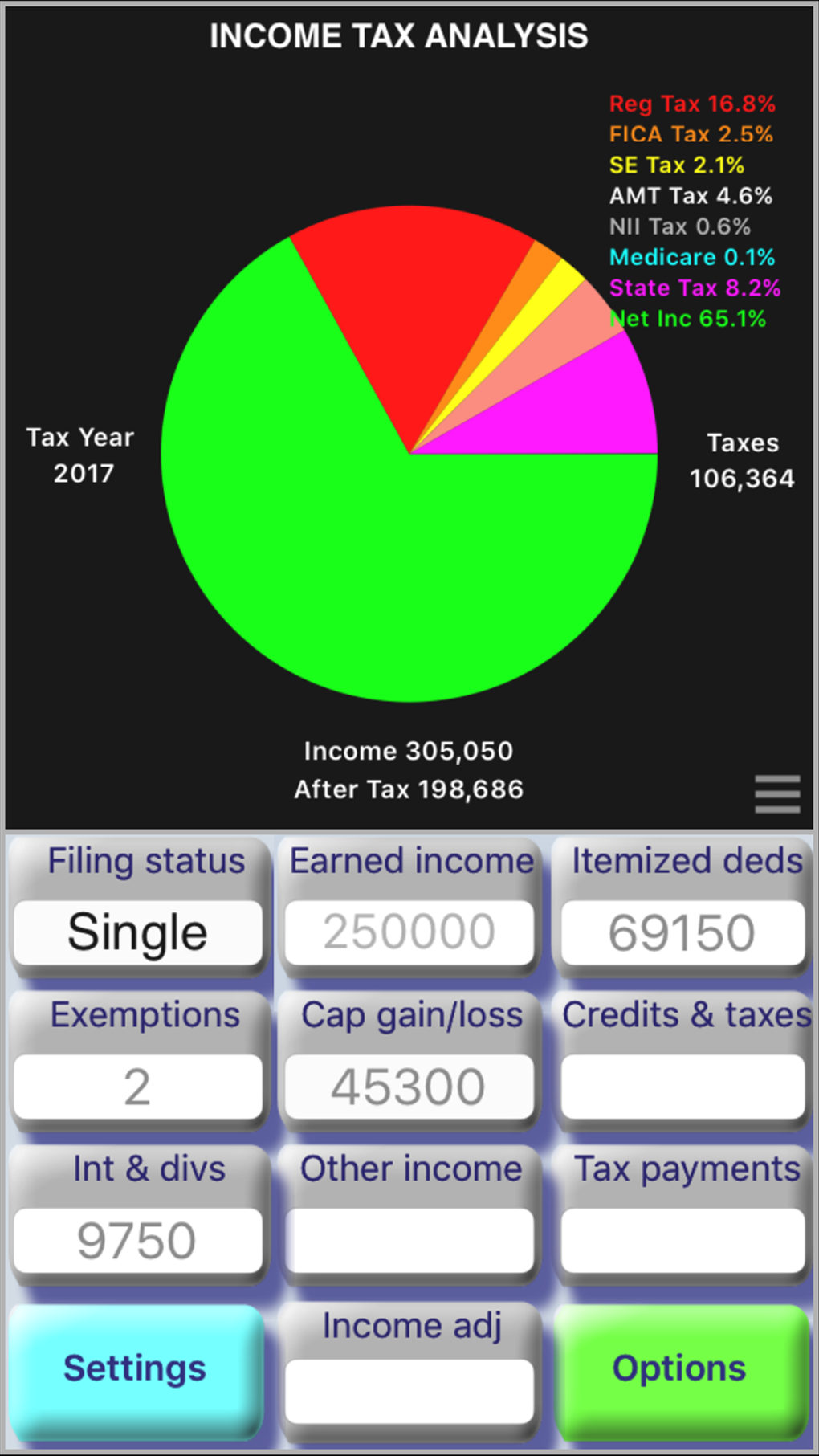Change the Filing status selection
Image resolution: width=819 pixels, height=1456 pixels.
tap(138, 932)
